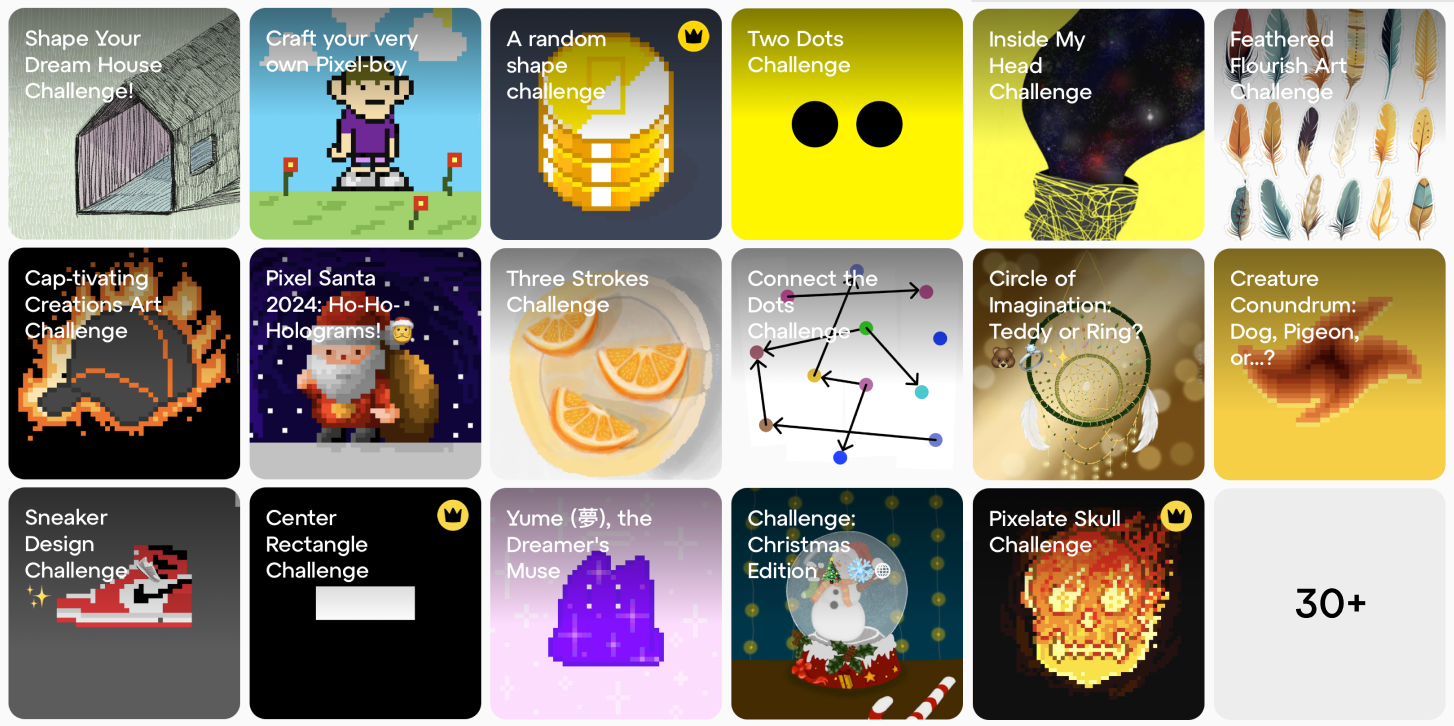Image resolution: width=1454 pixels, height=726 pixels.
Task: View Challenge: Christmas Edition tile
Action: [847, 604]
